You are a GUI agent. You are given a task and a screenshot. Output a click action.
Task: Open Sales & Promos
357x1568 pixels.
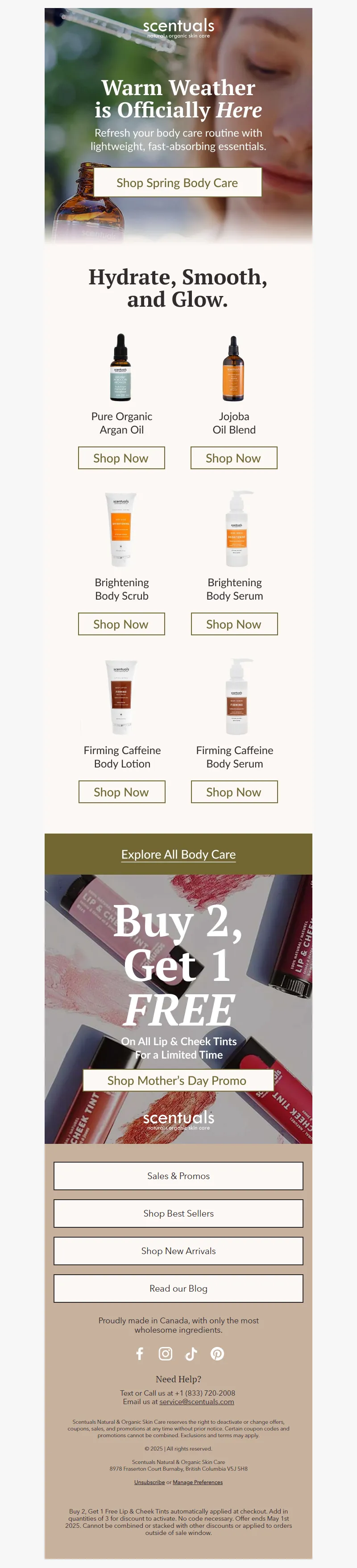click(178, 1176)
